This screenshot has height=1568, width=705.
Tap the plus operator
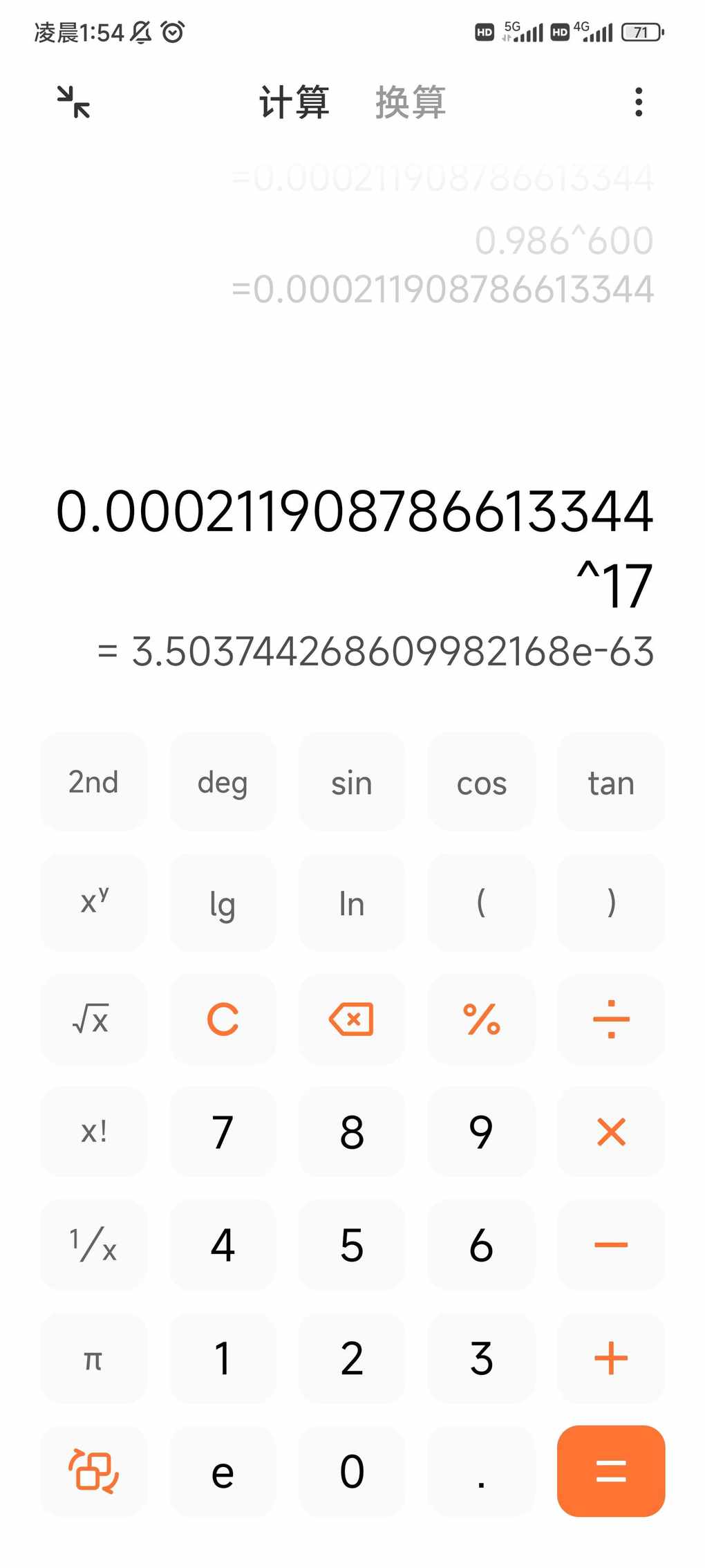pos(611,1358)
